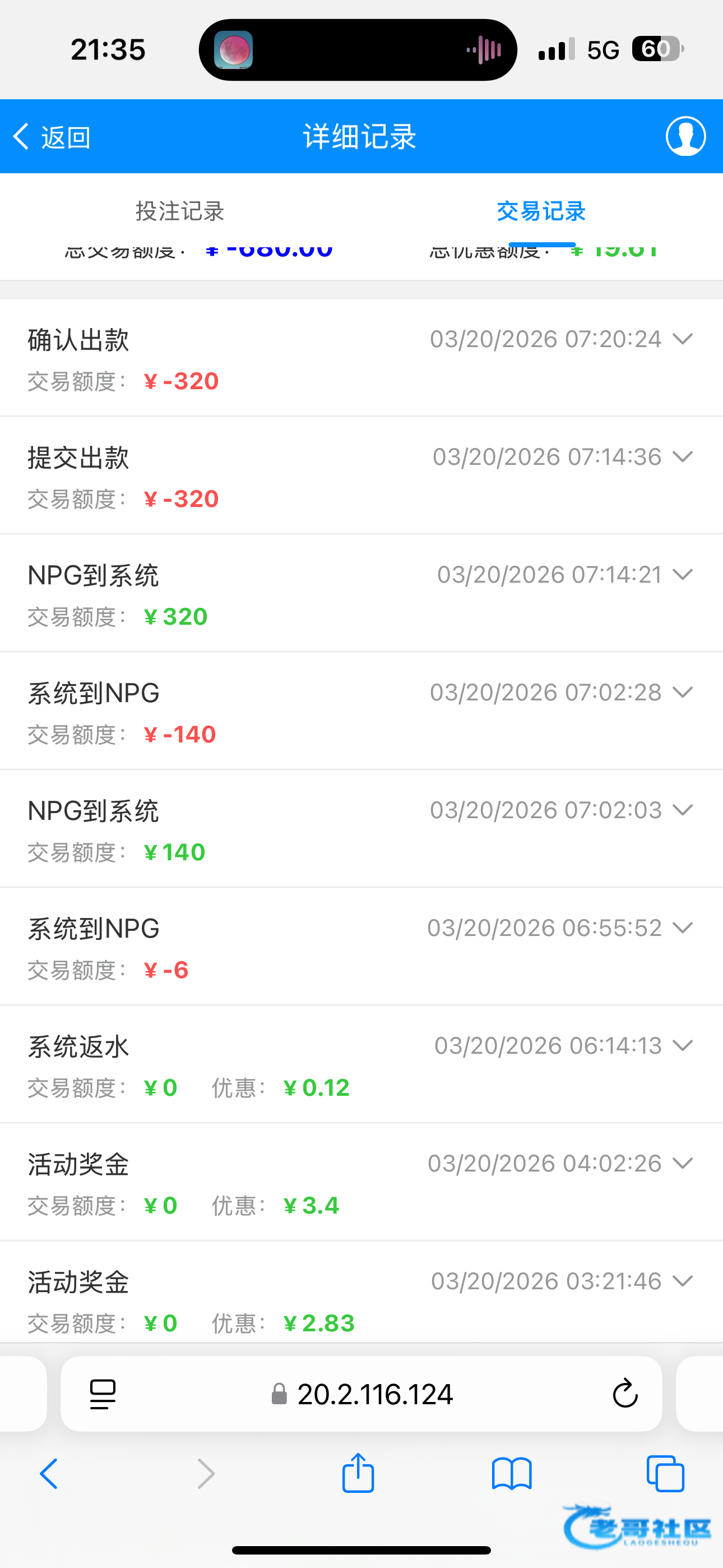Expand the 活动奖金 record at 04:02:26
Image resolution: width=723 pixels, height=1568 pixels.
click(x=683, y=1163)
